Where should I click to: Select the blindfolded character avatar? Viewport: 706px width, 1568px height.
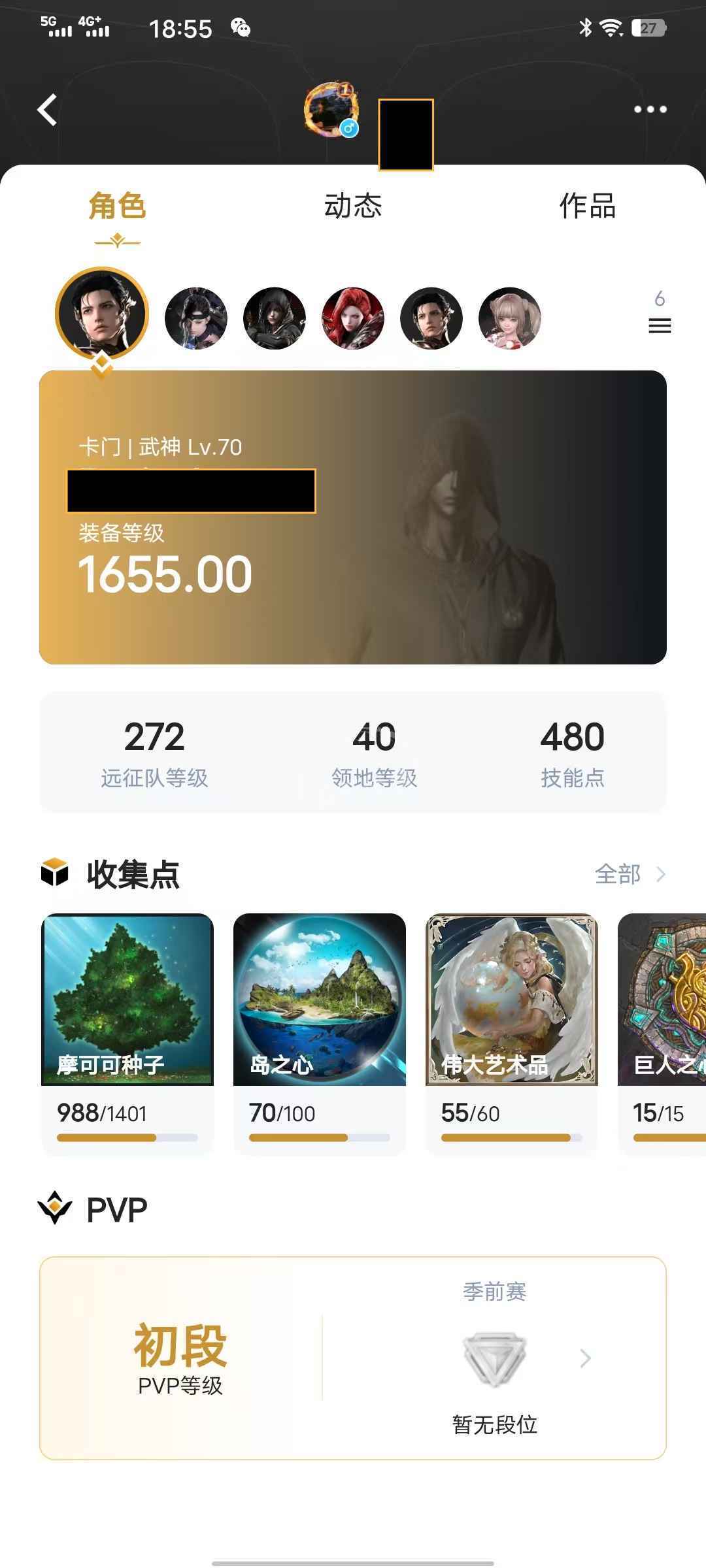[196, 318]
